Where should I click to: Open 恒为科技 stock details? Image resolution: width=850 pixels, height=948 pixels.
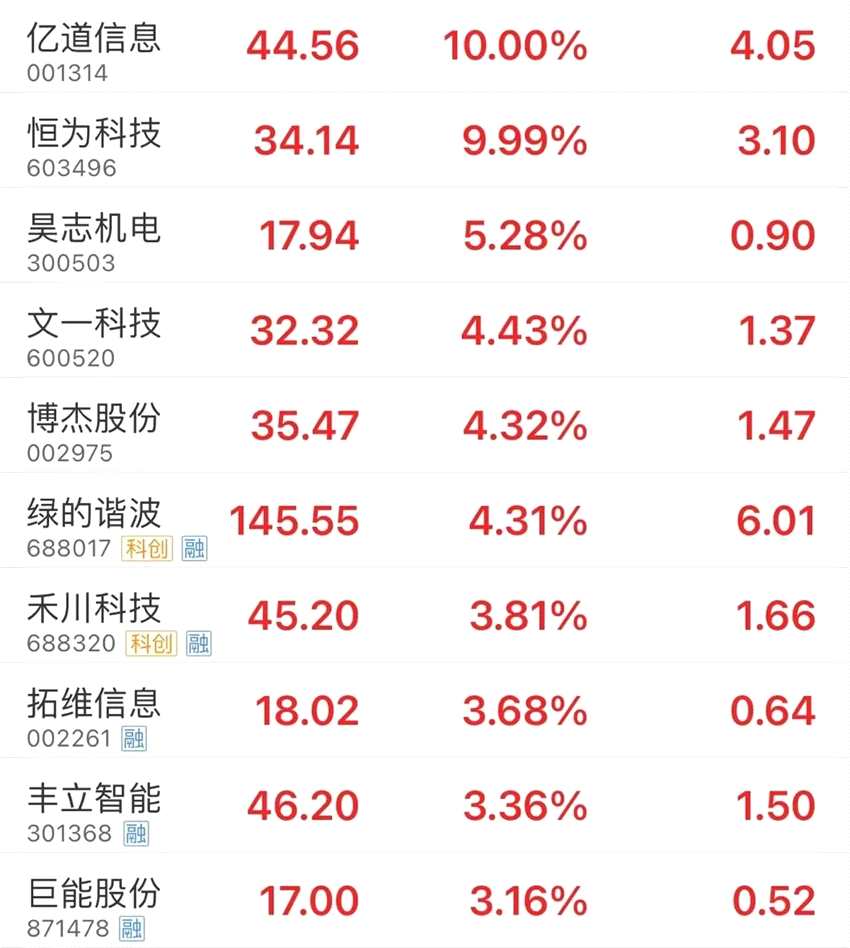94,133
